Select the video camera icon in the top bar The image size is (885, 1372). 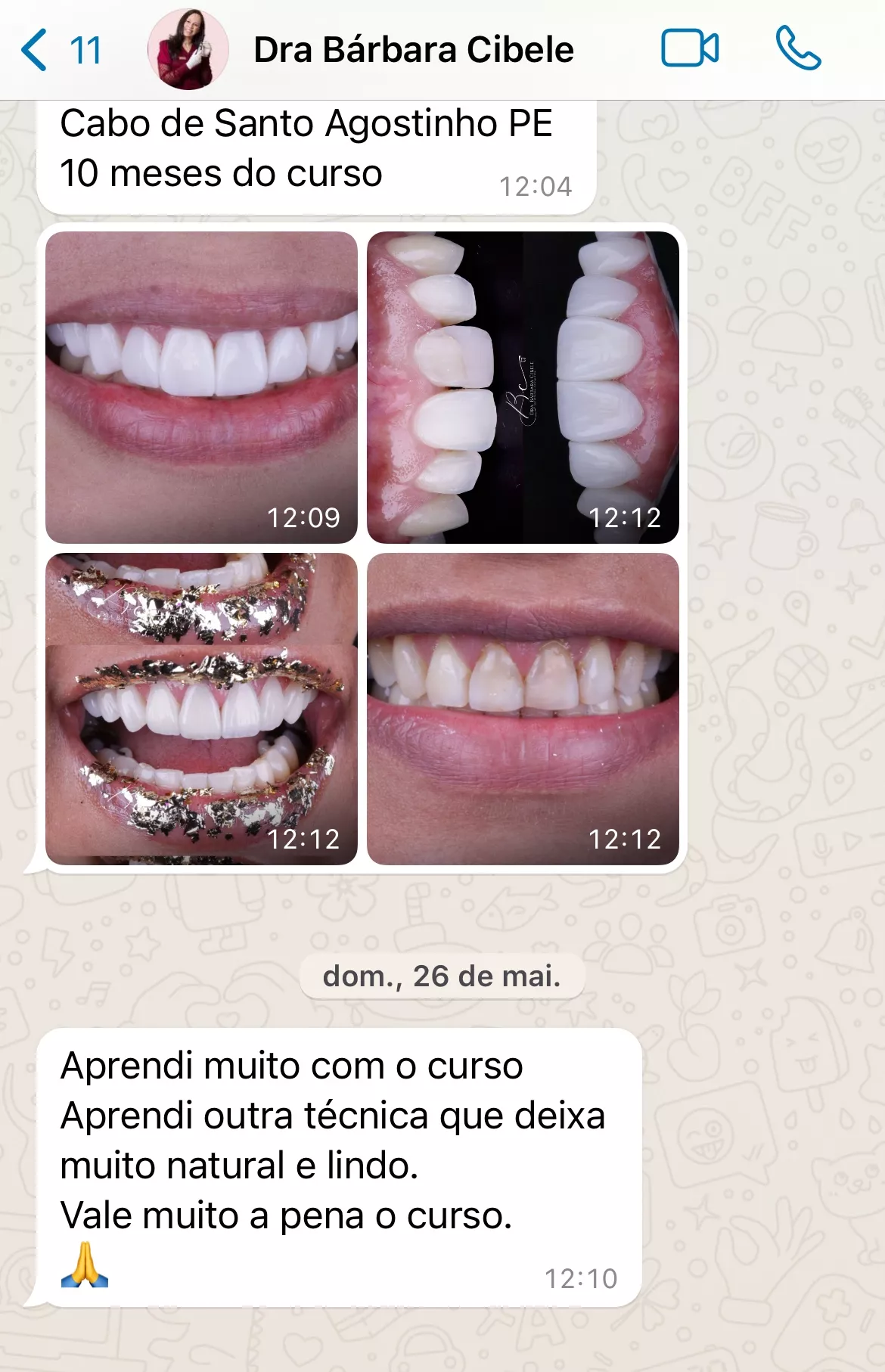[689, 48]
